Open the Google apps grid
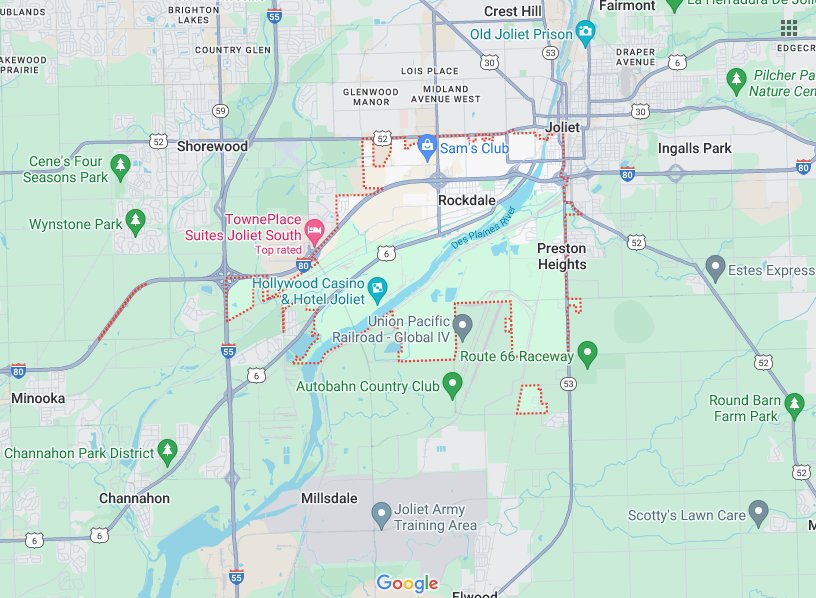 tap(789, 28)
